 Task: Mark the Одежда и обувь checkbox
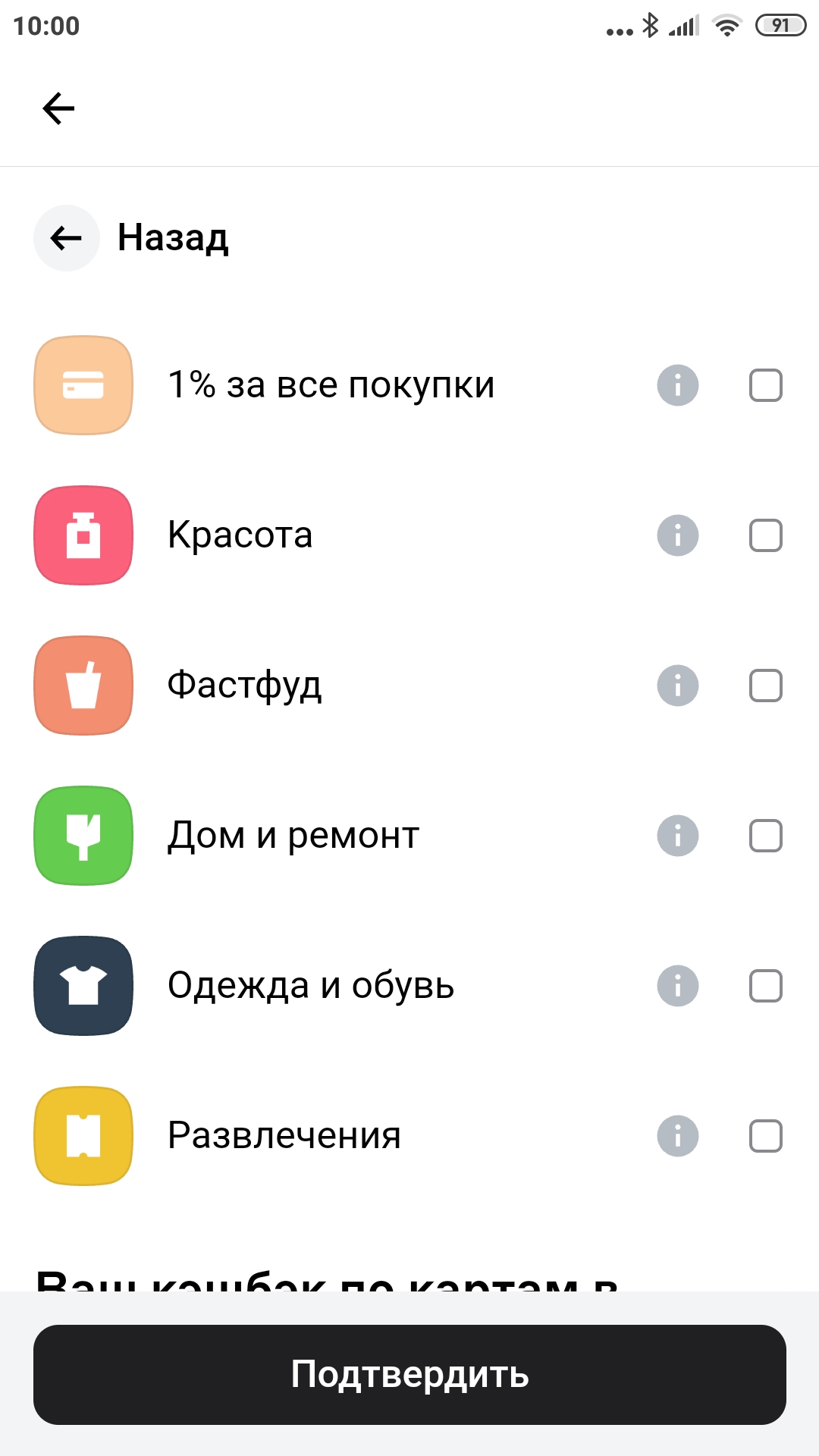click(766, 986)
